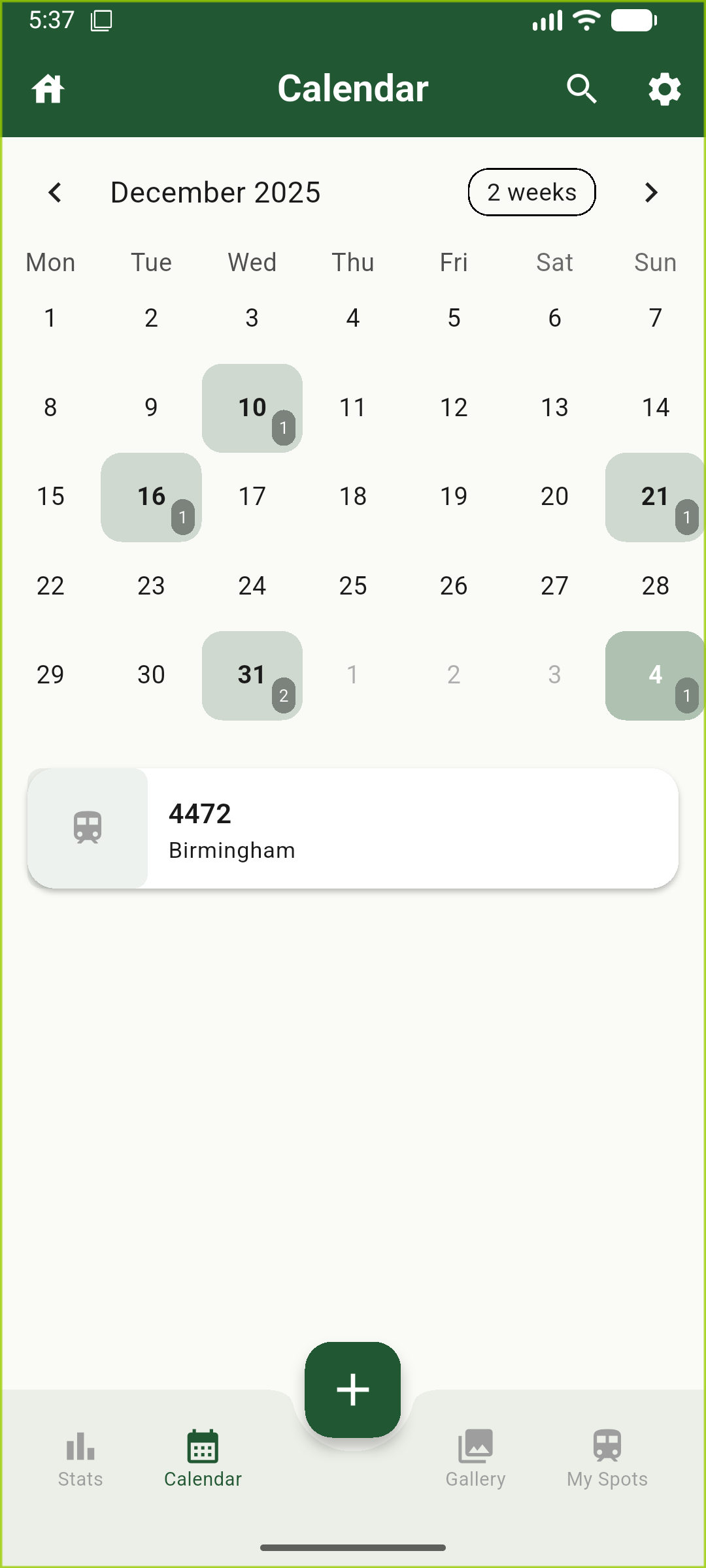
Task: Select January 4 in the last row
Action: coord(655,676)
